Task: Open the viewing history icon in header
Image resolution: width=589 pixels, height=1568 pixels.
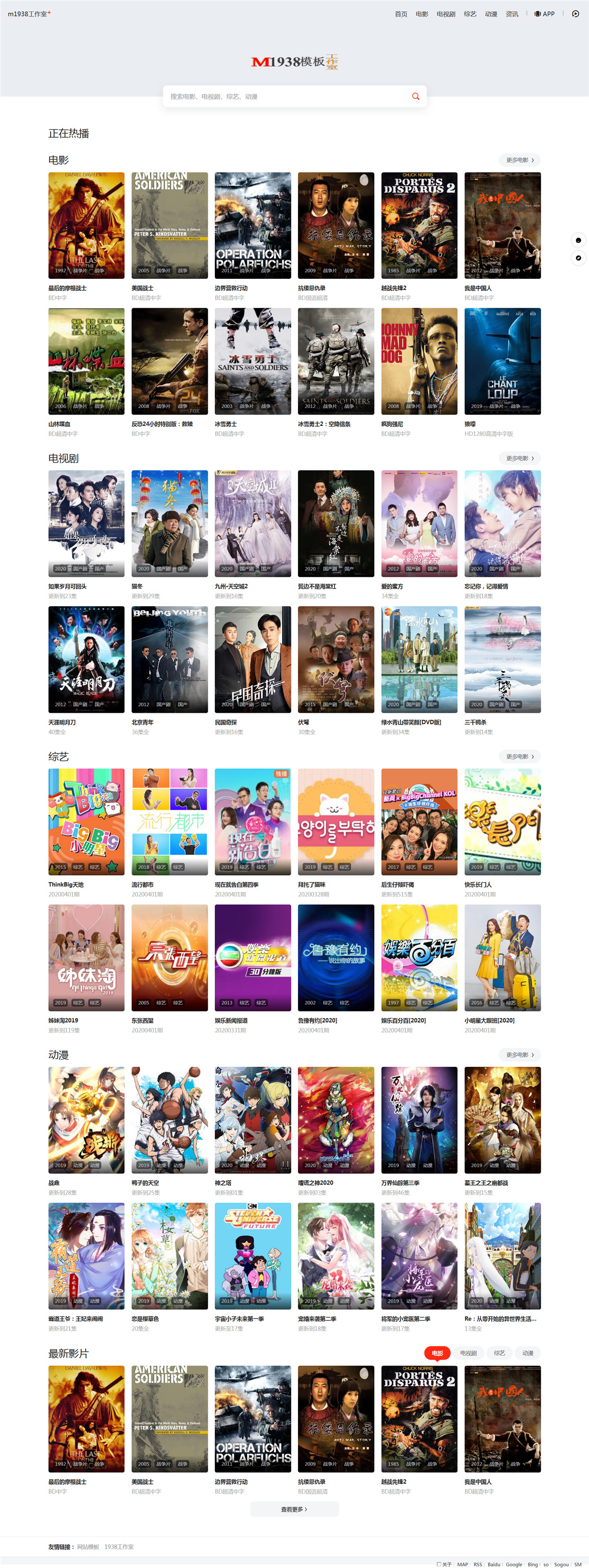Action: coord(575,14)
